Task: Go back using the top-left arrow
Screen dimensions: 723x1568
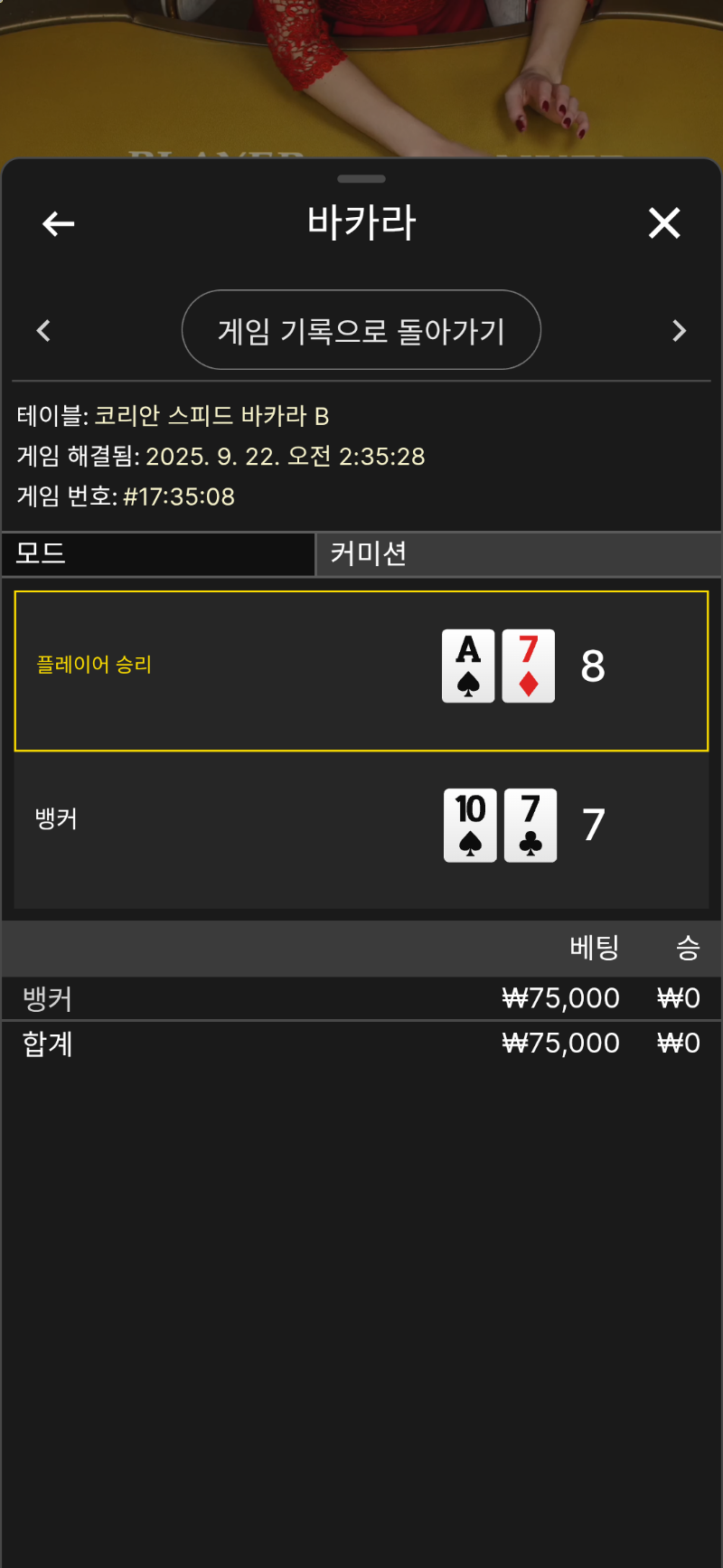Action: point(59,223)
